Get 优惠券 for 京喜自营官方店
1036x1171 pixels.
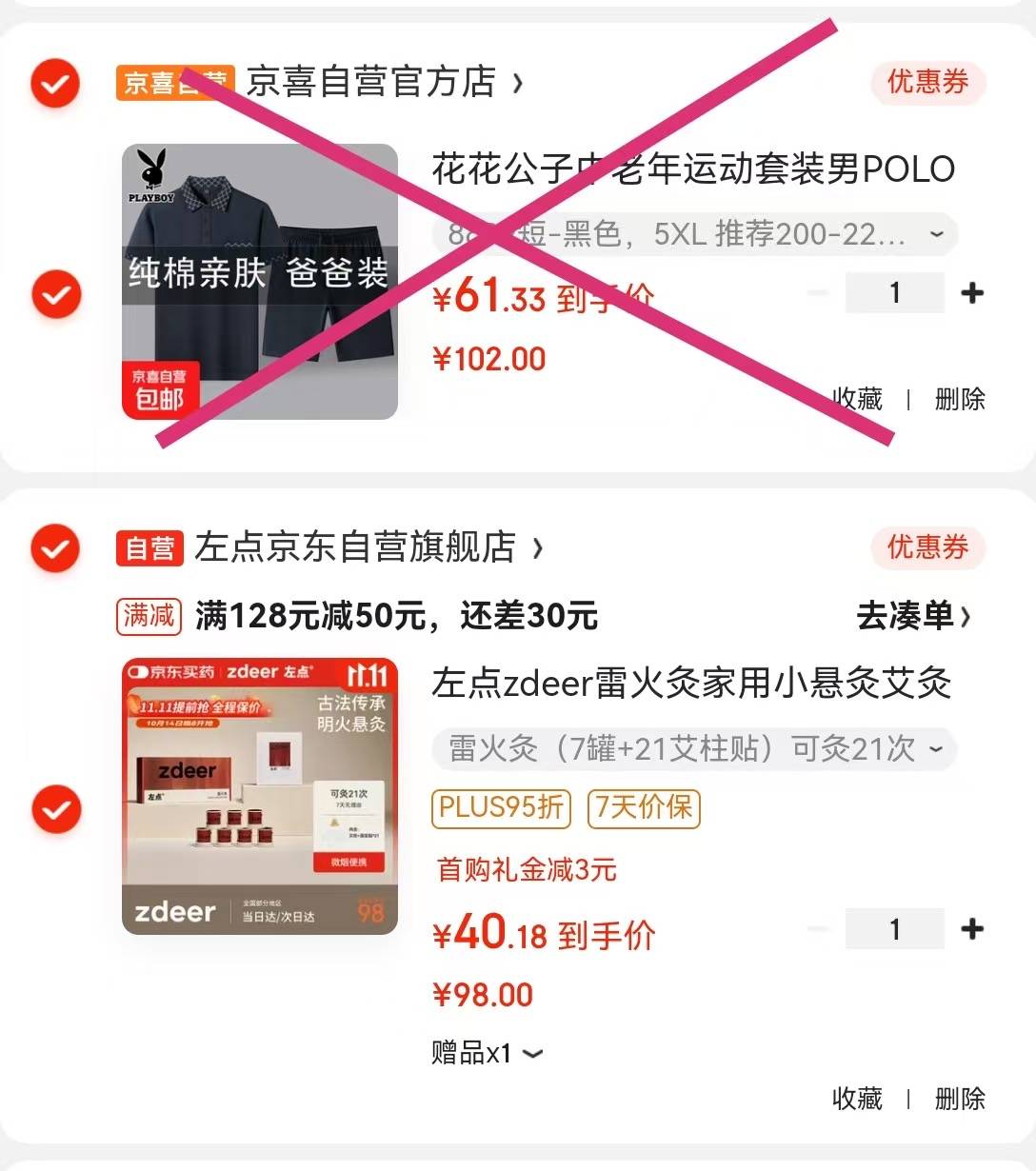pos(927,83)
